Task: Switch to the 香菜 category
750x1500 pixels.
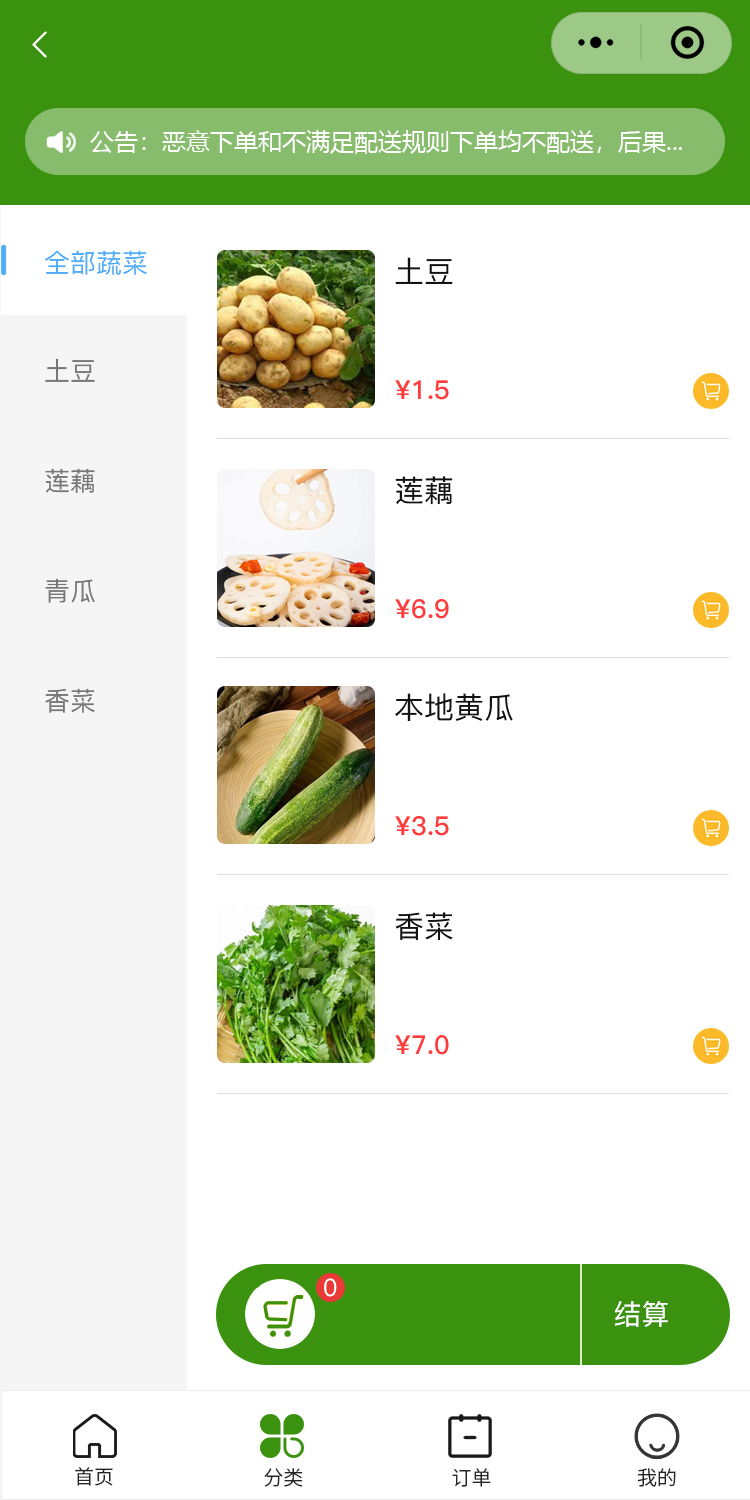Action: [70, 701]
